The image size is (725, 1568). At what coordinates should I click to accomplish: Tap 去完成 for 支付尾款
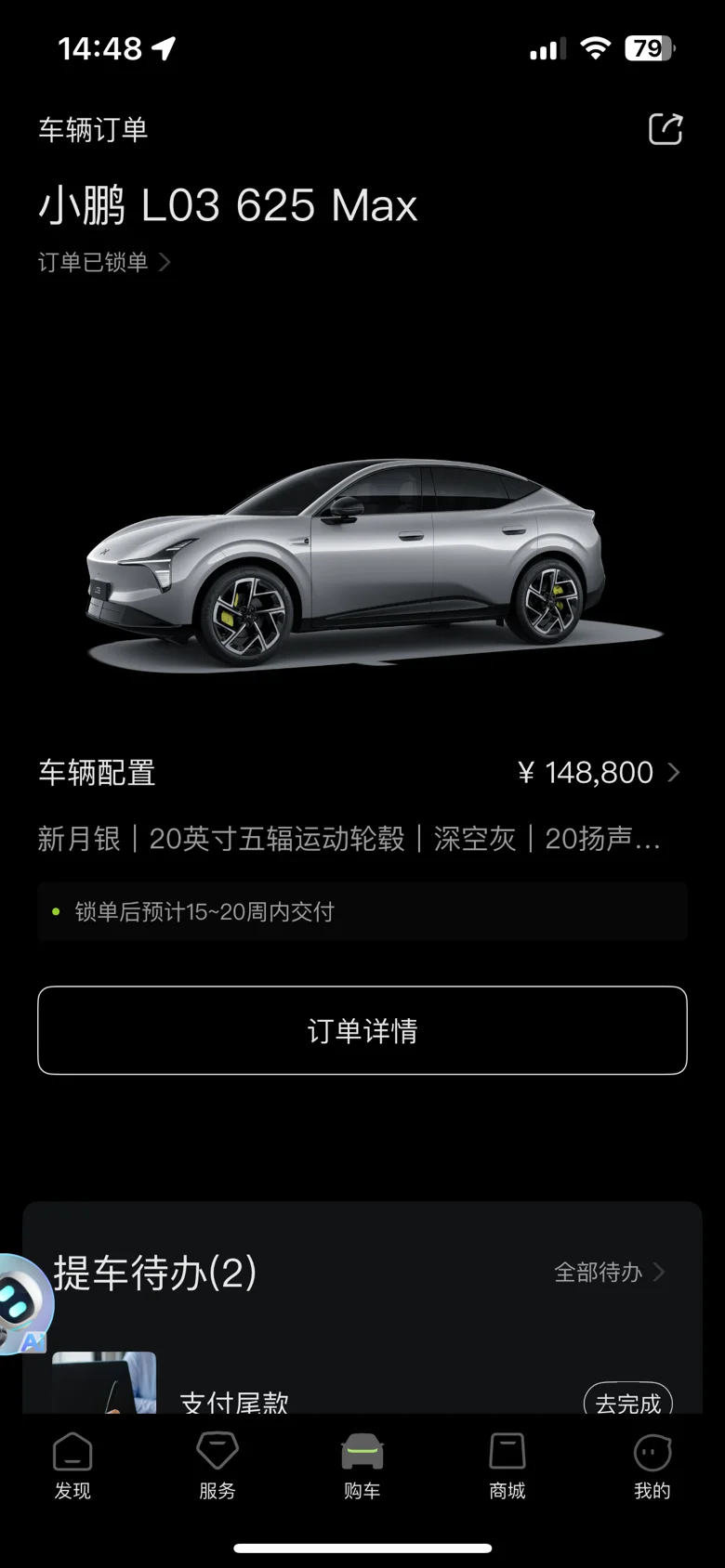[x=628, y=1401]
